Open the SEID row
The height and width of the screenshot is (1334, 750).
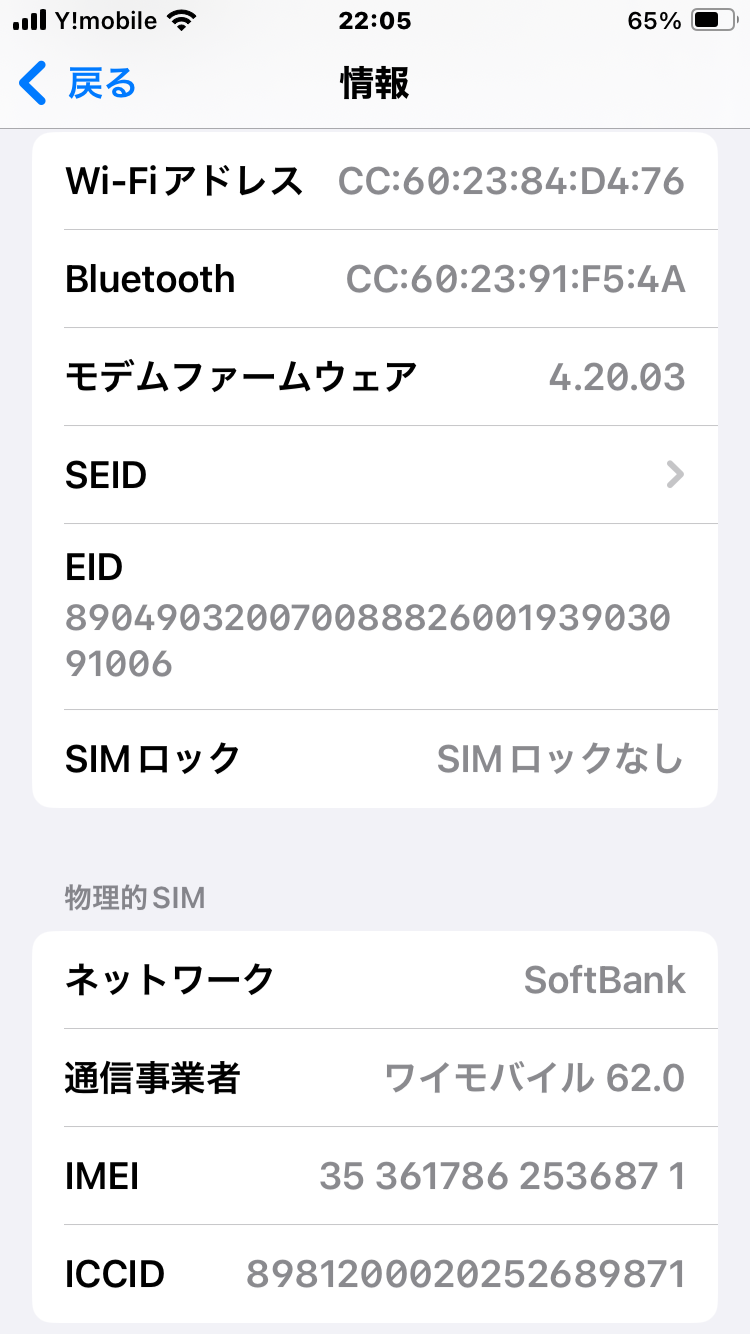(x=375, y=475)
